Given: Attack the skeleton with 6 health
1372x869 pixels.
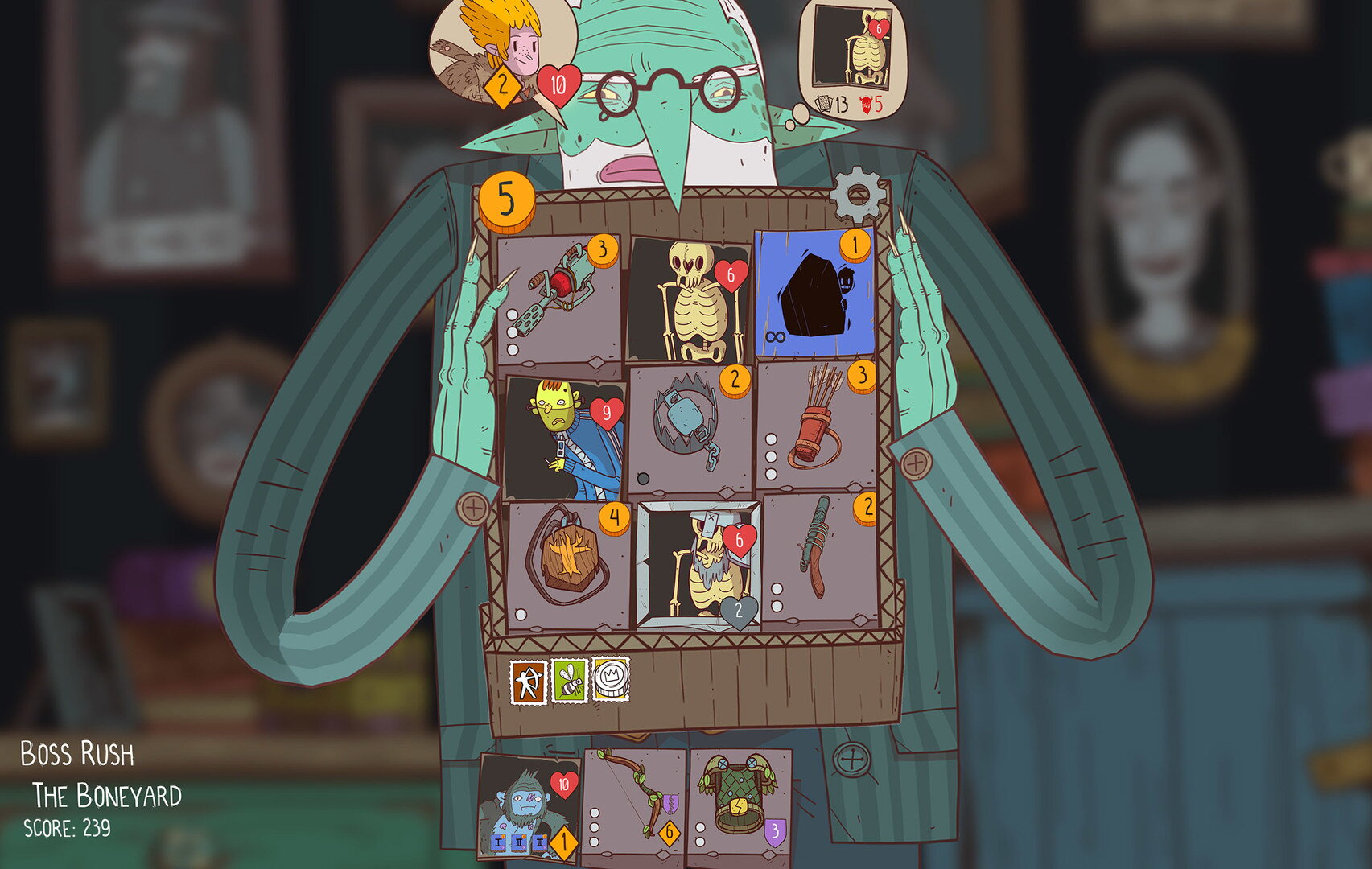Looking at the screenshot, I should (690, 300).
